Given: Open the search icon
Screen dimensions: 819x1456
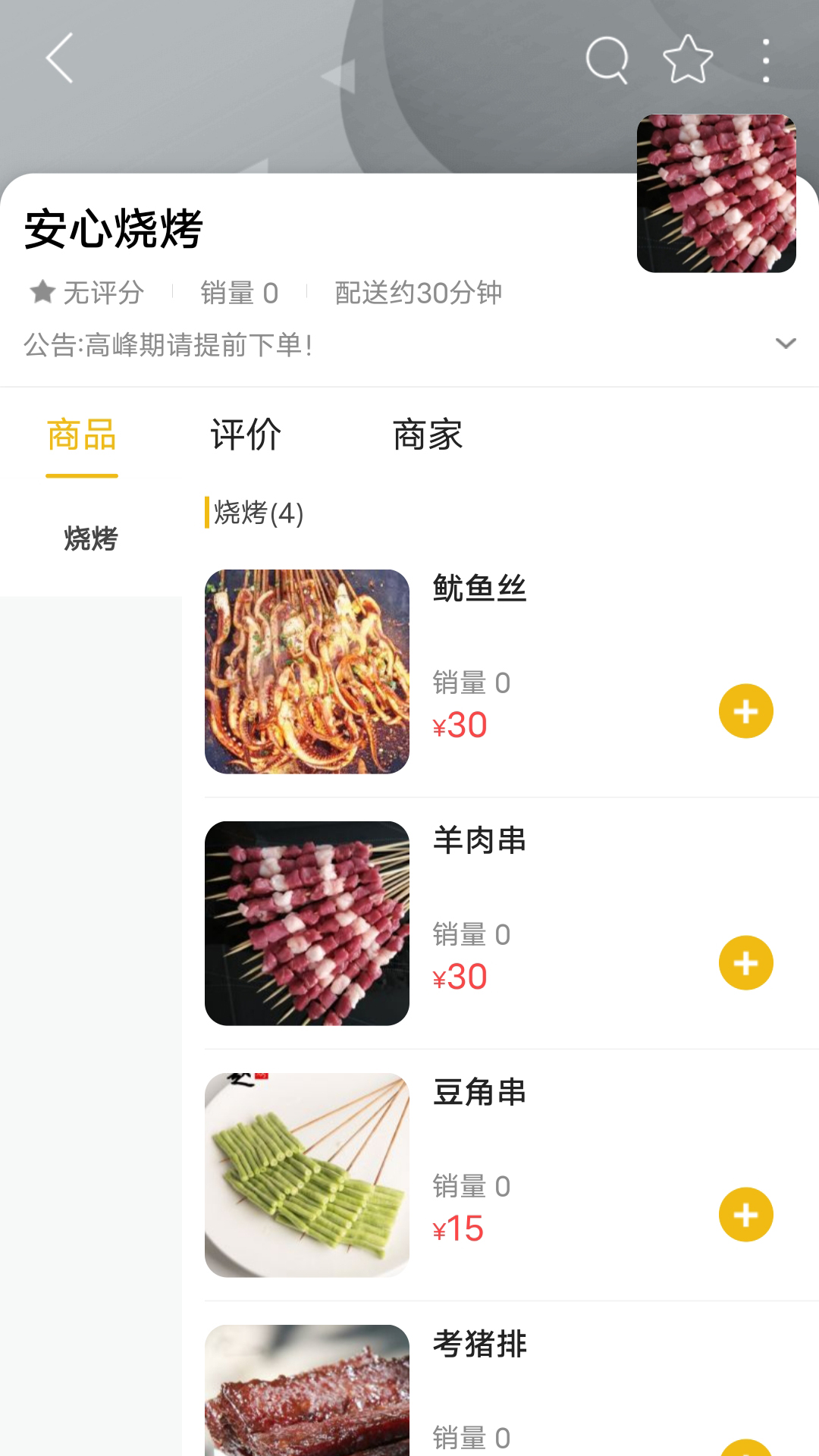Looking at the screenshot, I should 606,58.
